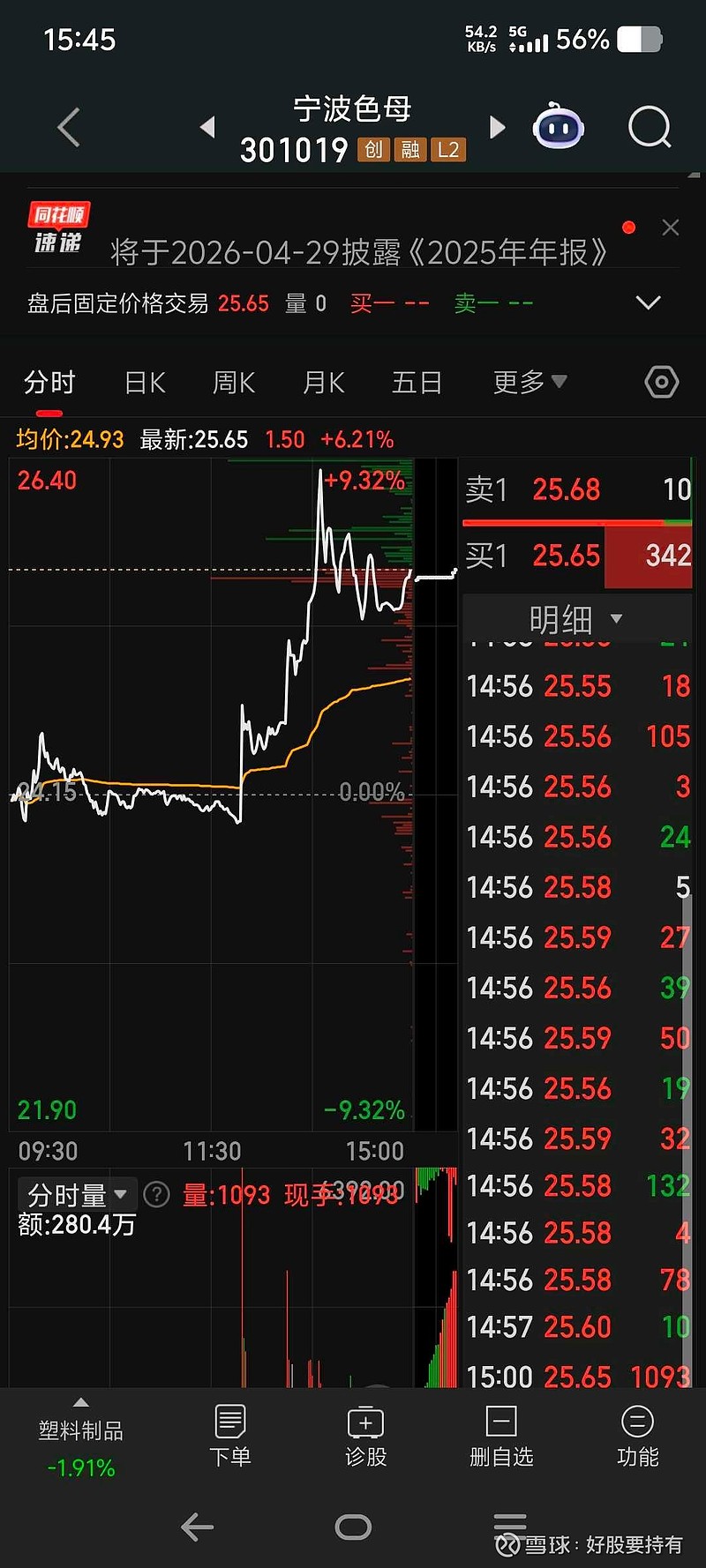Go to previous stock with left arrow
Screen dimensions: 706x1568
coord(207,127)
